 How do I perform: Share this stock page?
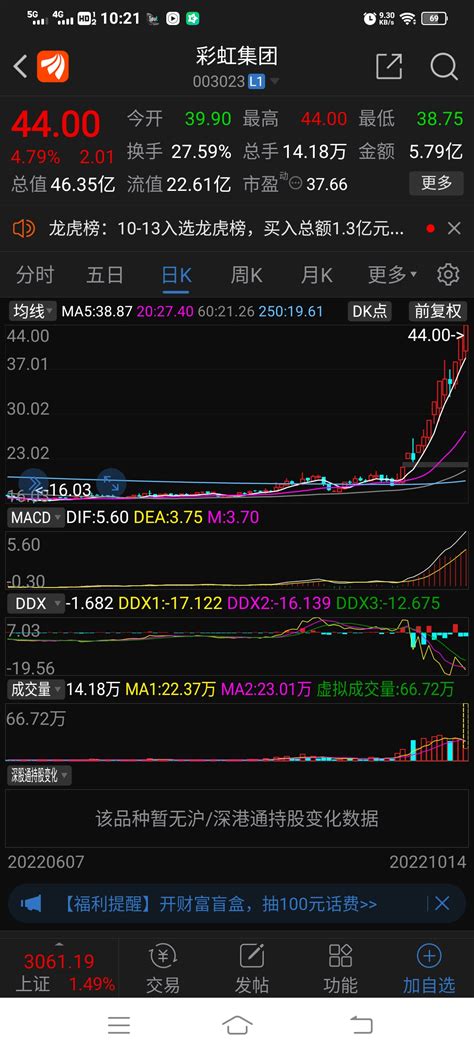(389, 66)
